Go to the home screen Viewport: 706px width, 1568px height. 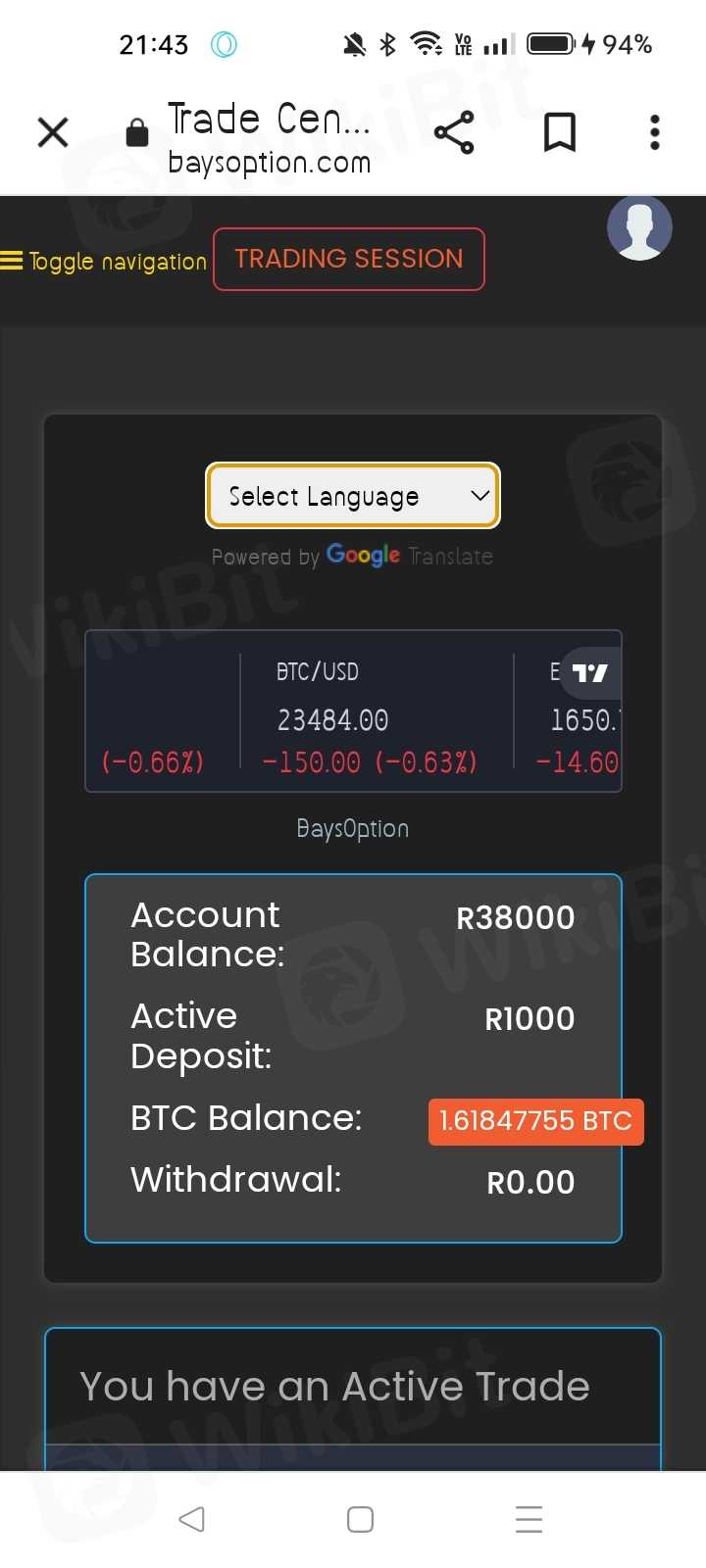[360, 1519]
